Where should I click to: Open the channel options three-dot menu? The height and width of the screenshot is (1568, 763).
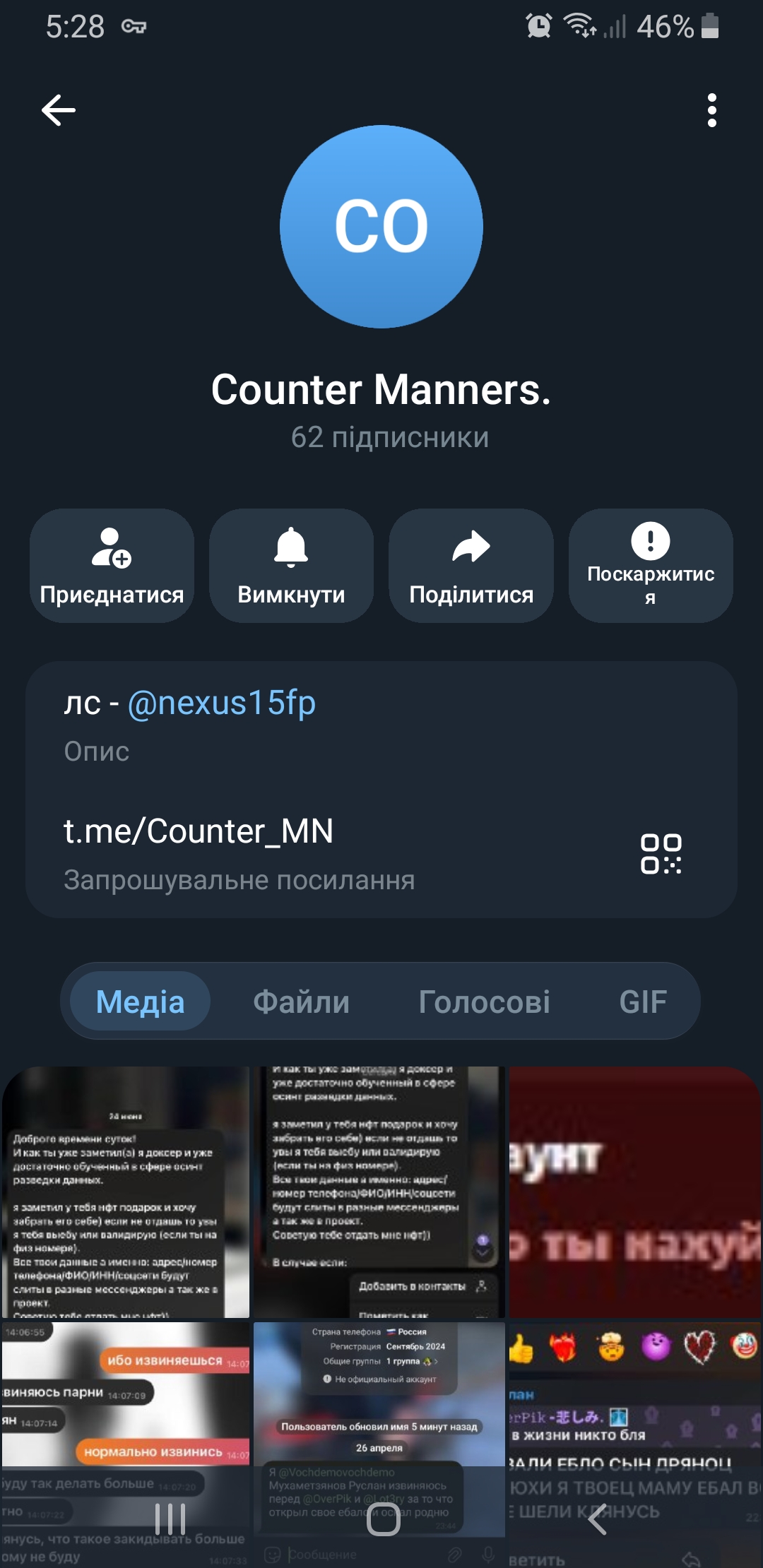tap(711, 110)
